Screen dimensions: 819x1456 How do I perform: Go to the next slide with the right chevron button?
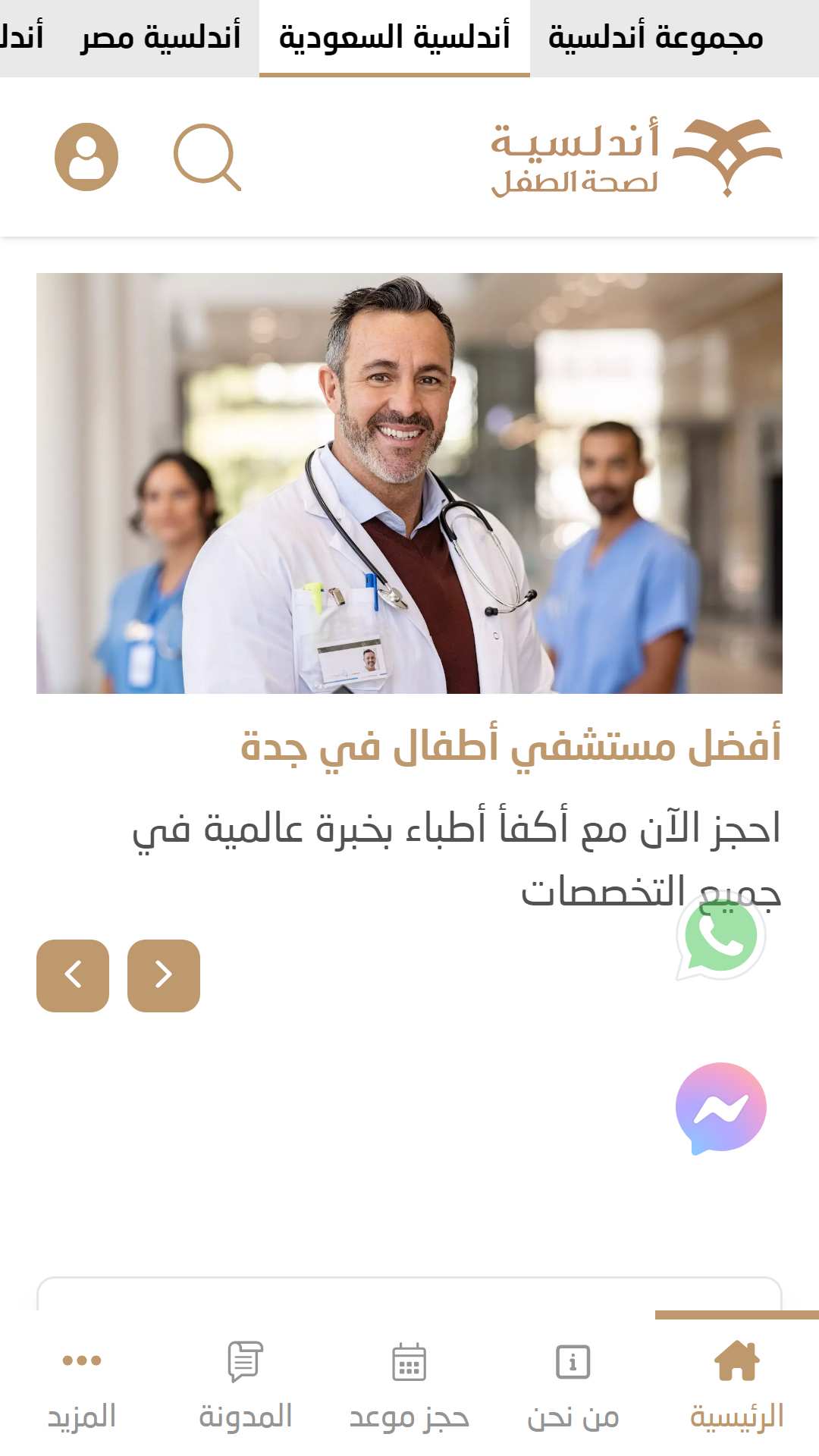164,975
